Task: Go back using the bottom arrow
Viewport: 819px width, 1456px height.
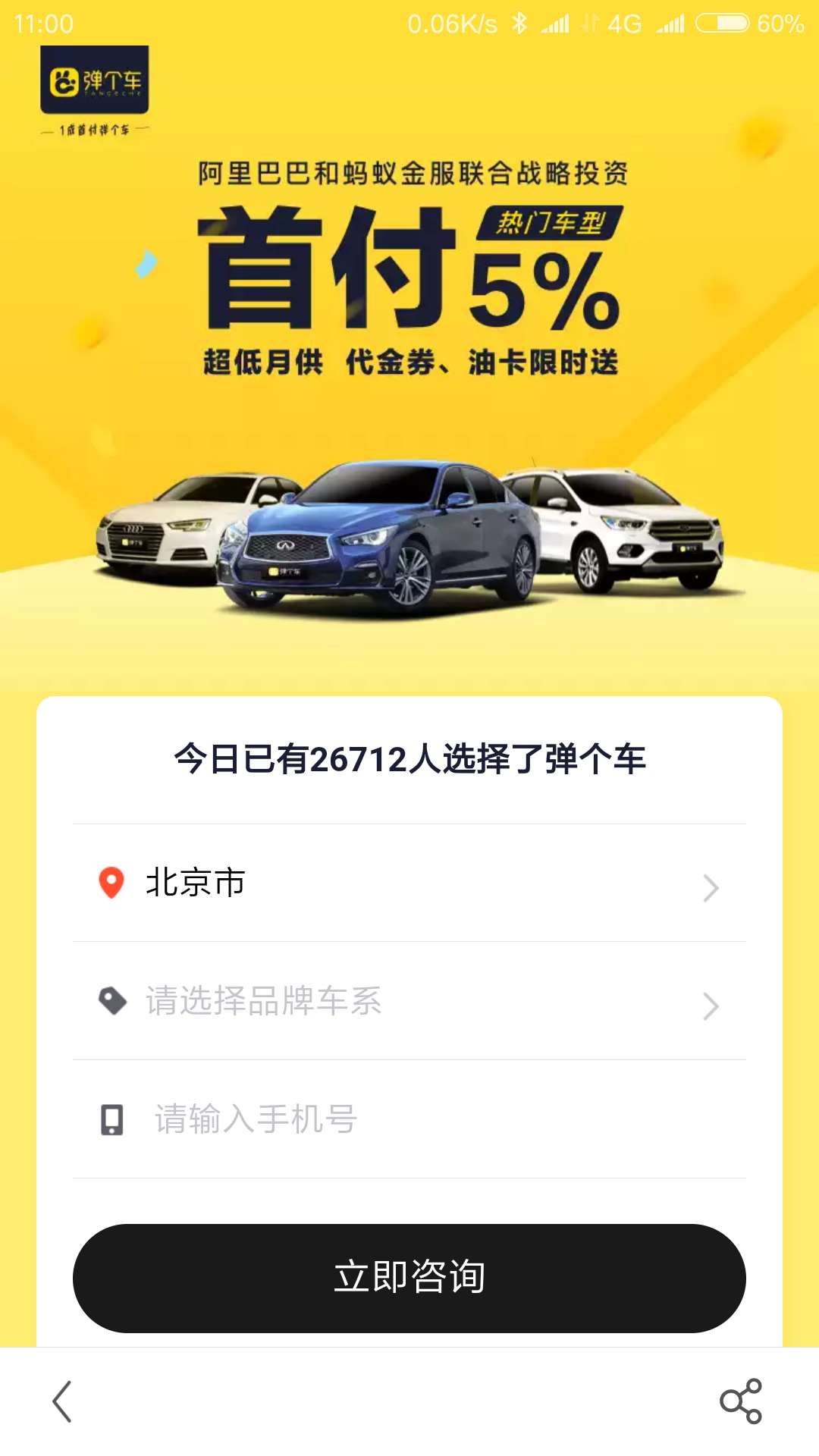Action: pos(62,1401)
